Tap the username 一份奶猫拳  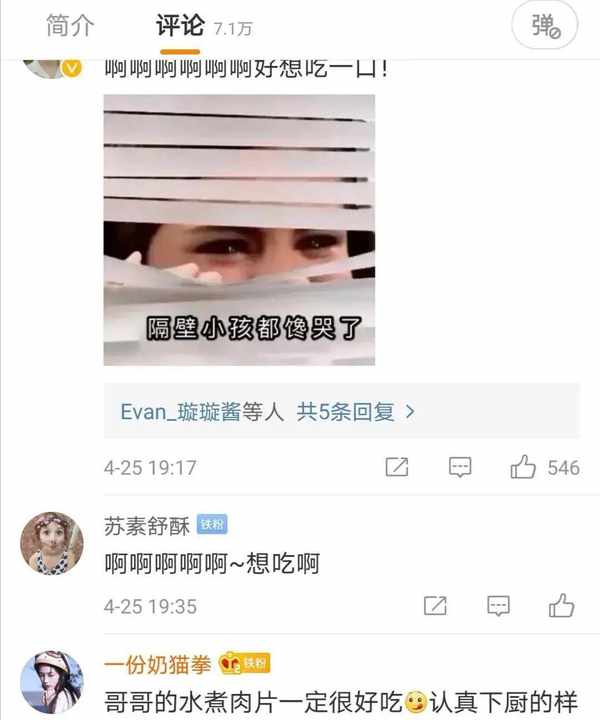[x=158, y=665]
